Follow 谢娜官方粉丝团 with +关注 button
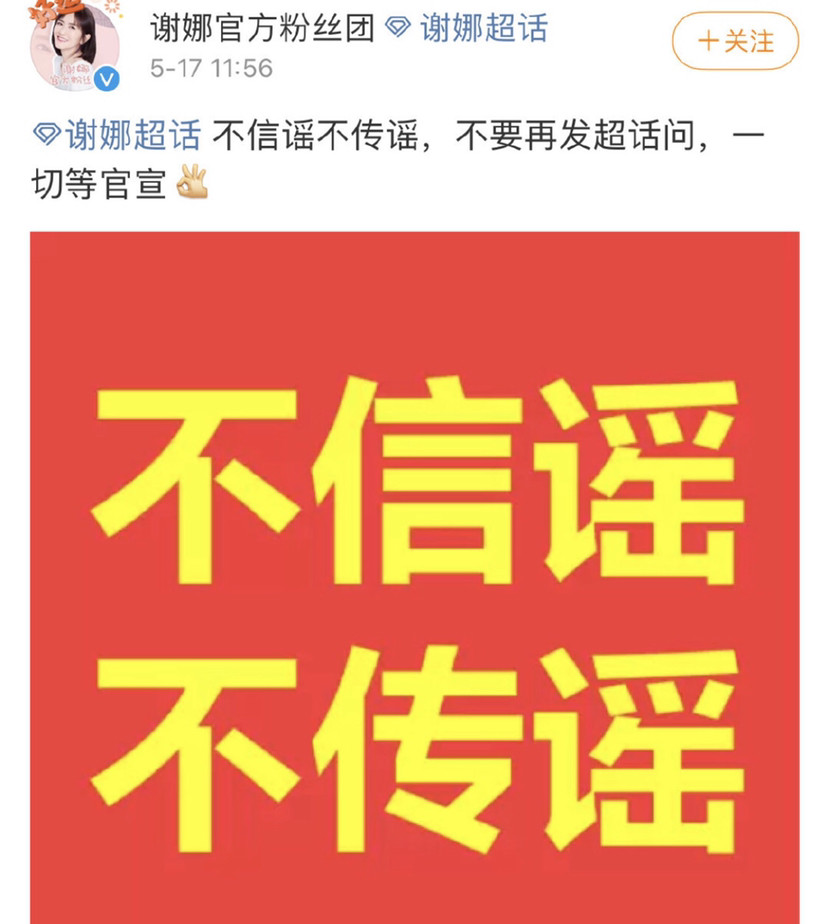The image size is (828, 924). click(x=735, y=42)
